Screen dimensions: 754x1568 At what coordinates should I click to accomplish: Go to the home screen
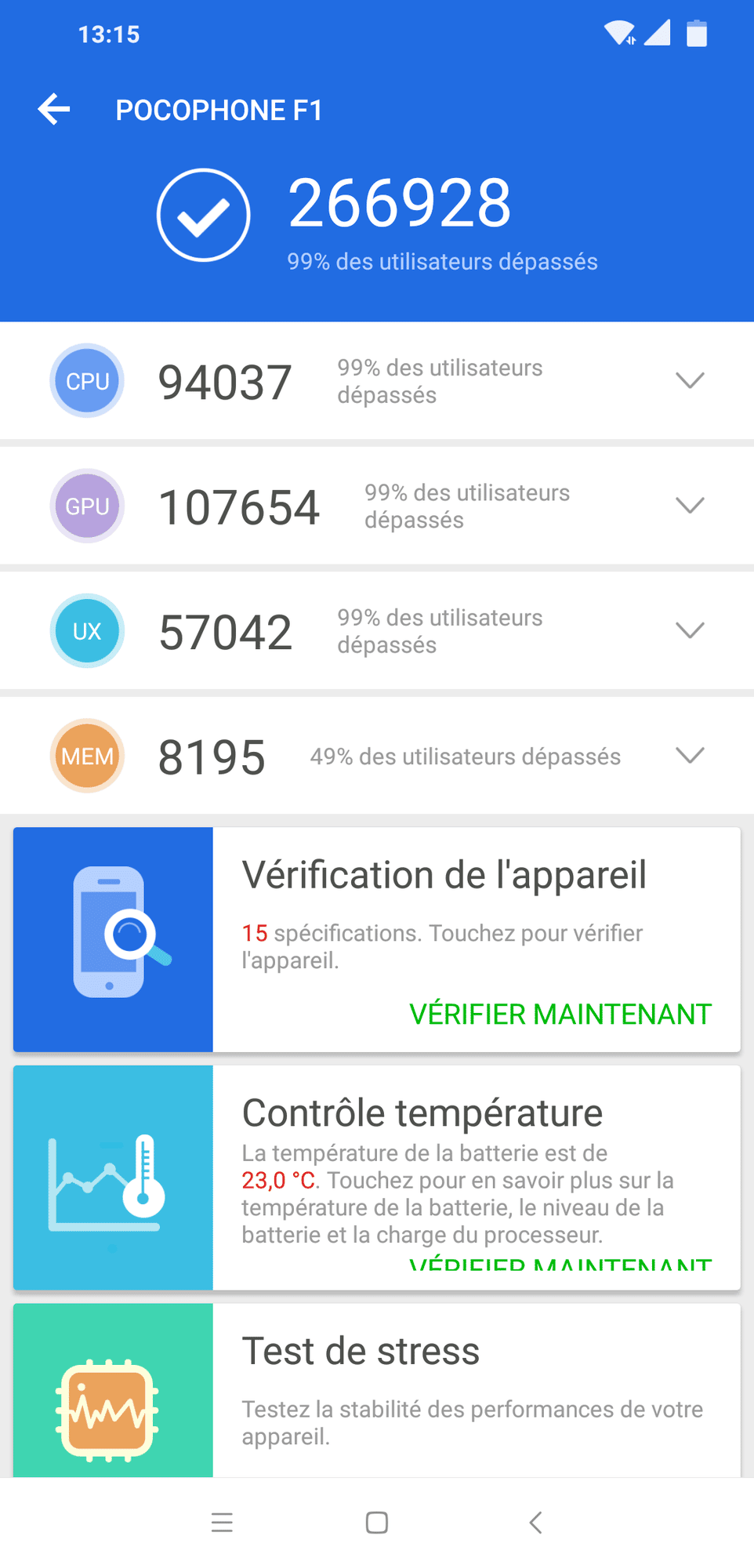(377, 1523)
